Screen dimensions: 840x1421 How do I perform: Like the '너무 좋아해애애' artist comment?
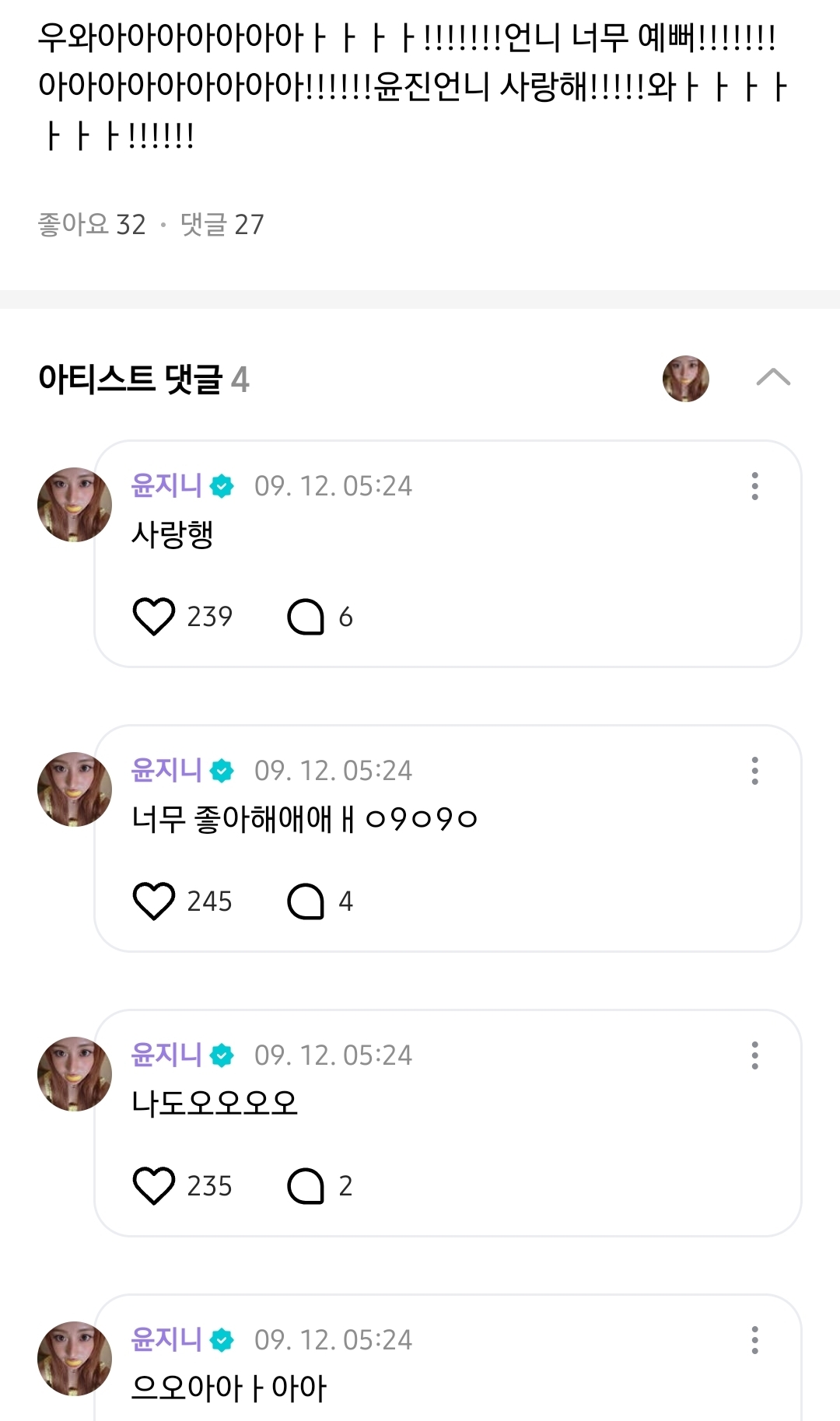pyautogui.click(x=154, y=901)
